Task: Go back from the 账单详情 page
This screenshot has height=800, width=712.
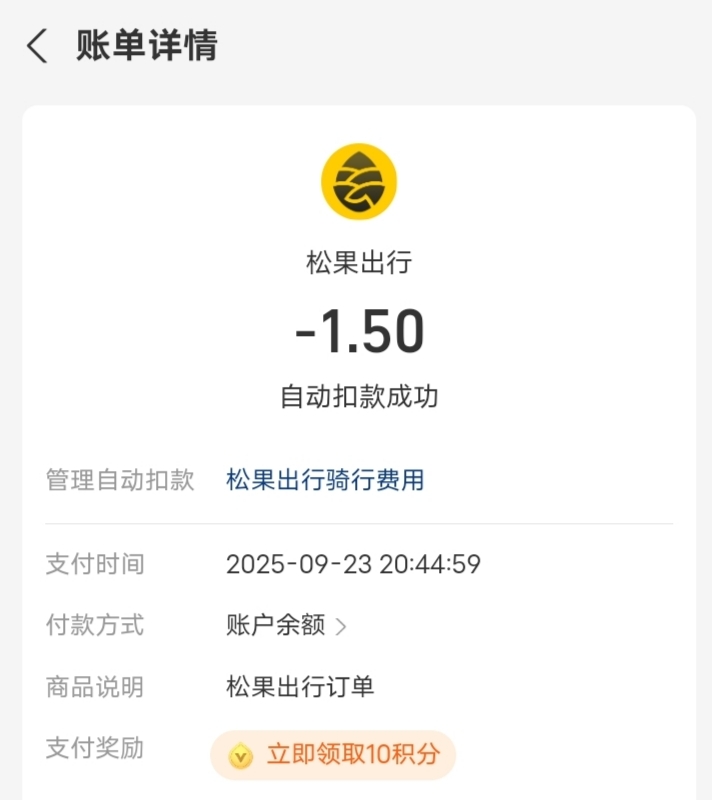Action: [37, 46]
